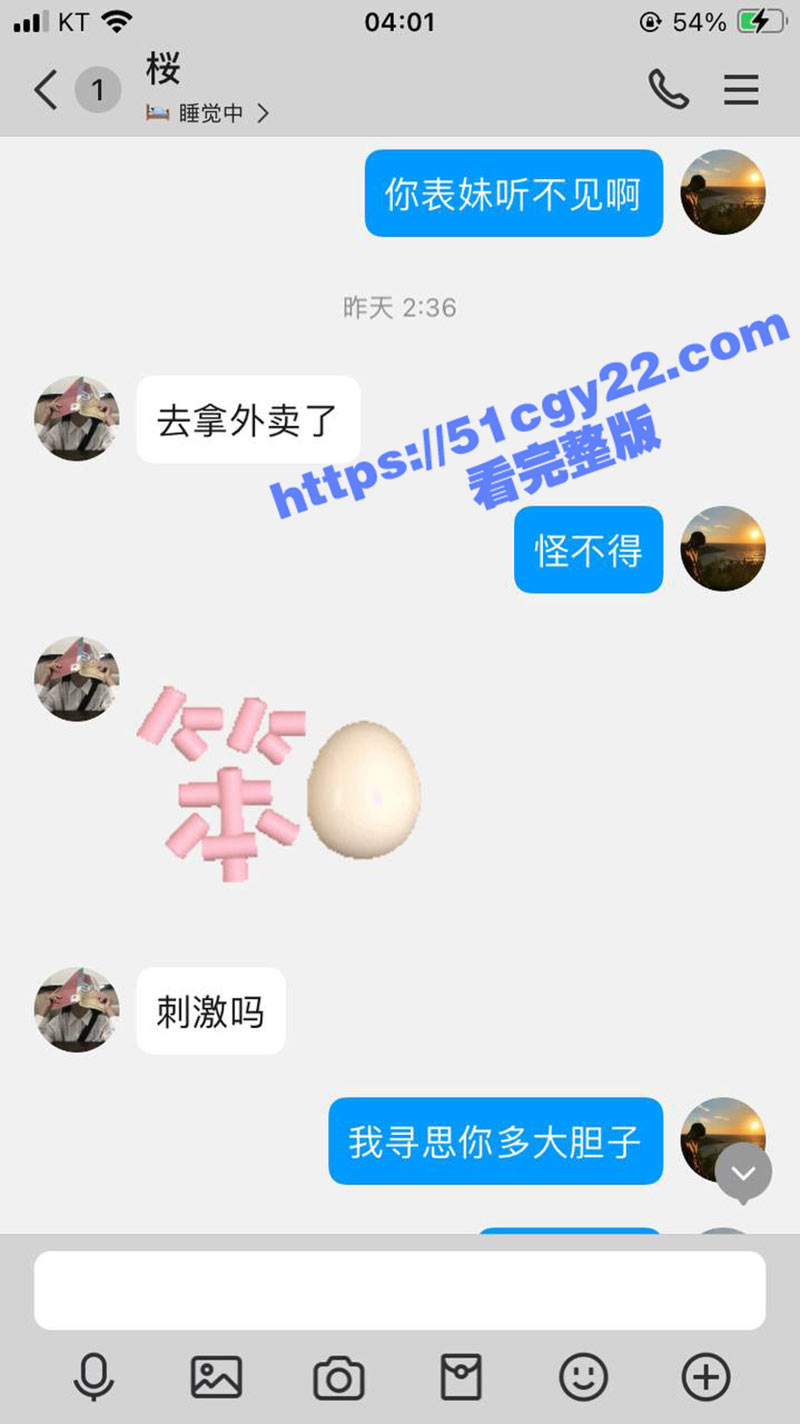
Task: Start a voice call with 桜
Action: pyautogui.click(x=668, y=91)
